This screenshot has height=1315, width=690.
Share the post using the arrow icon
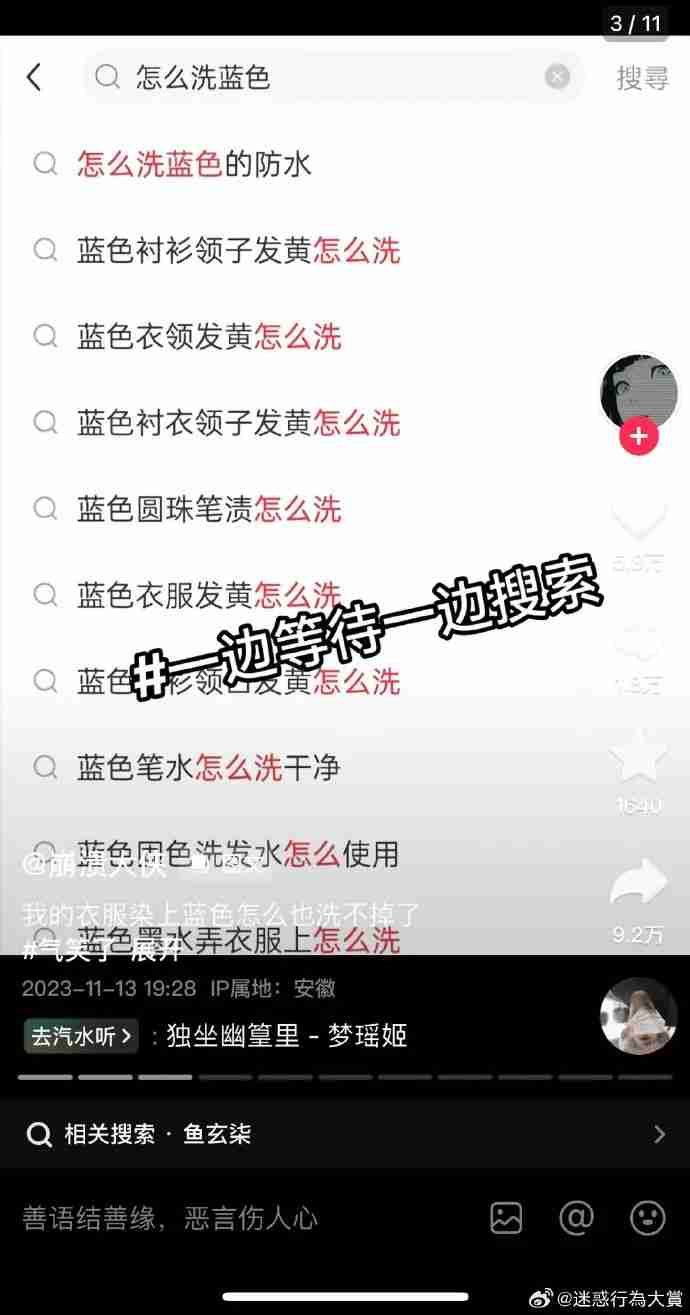638,883
